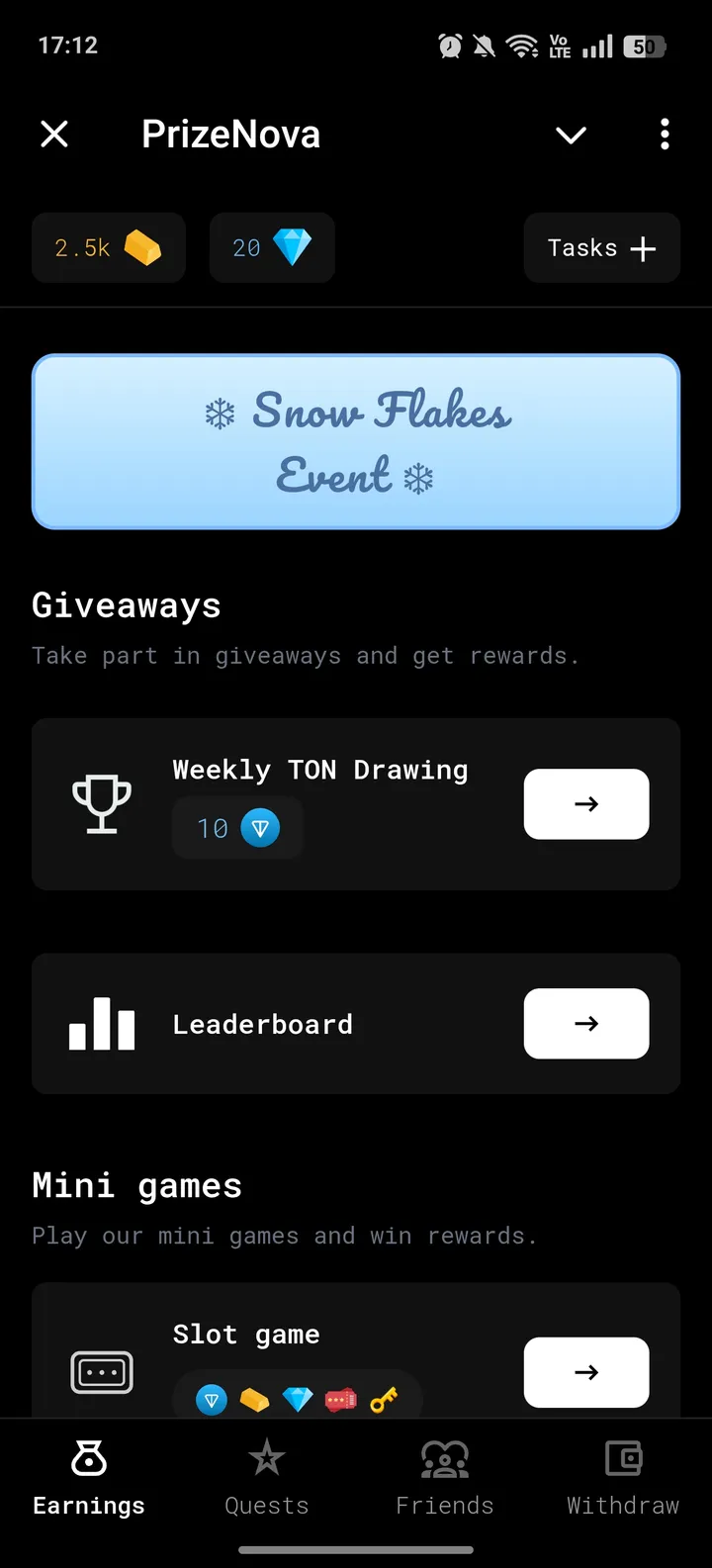This screenshot has width=712, height=1568.
Task: Tap the 20 diamonds balance chip
Action: [272, 248]
